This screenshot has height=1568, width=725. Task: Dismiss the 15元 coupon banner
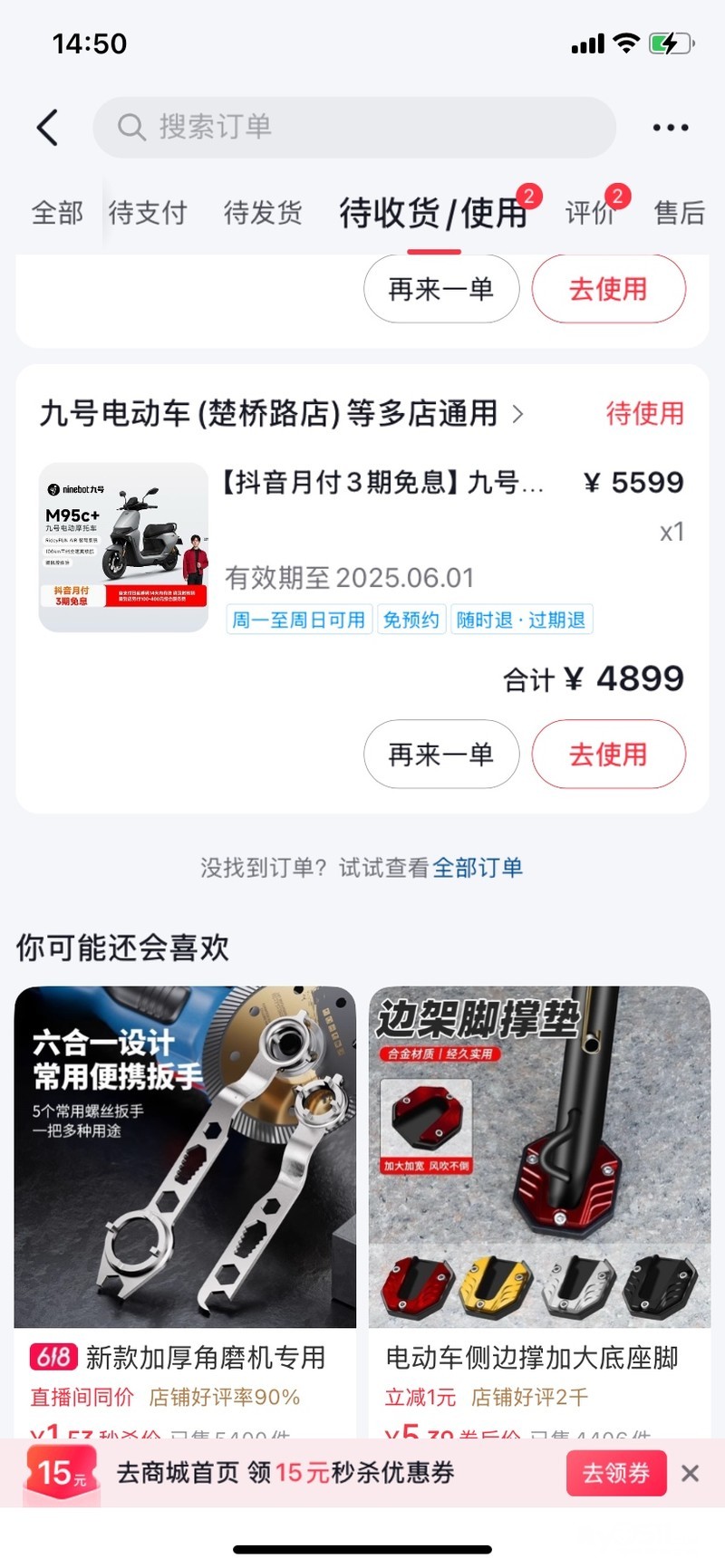coord(691,1473)
